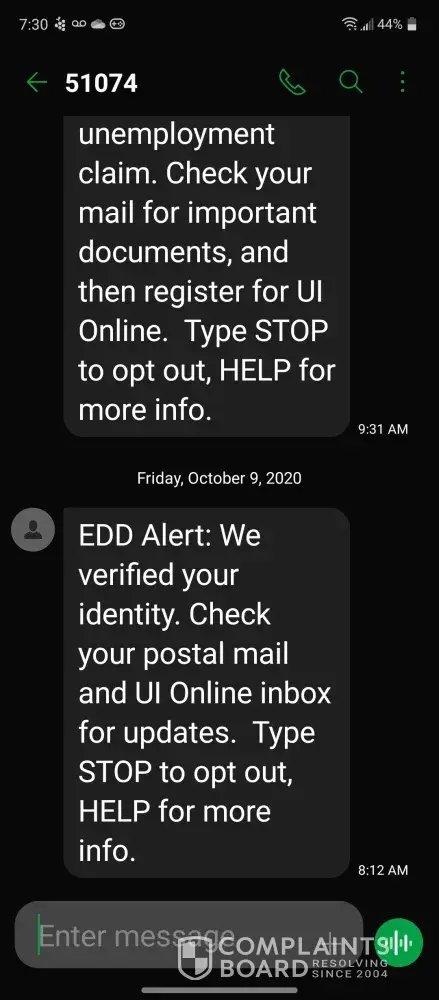This screenshot has height=1000, width=439.
Task: Record a voice message
Action: coord(399,943)
